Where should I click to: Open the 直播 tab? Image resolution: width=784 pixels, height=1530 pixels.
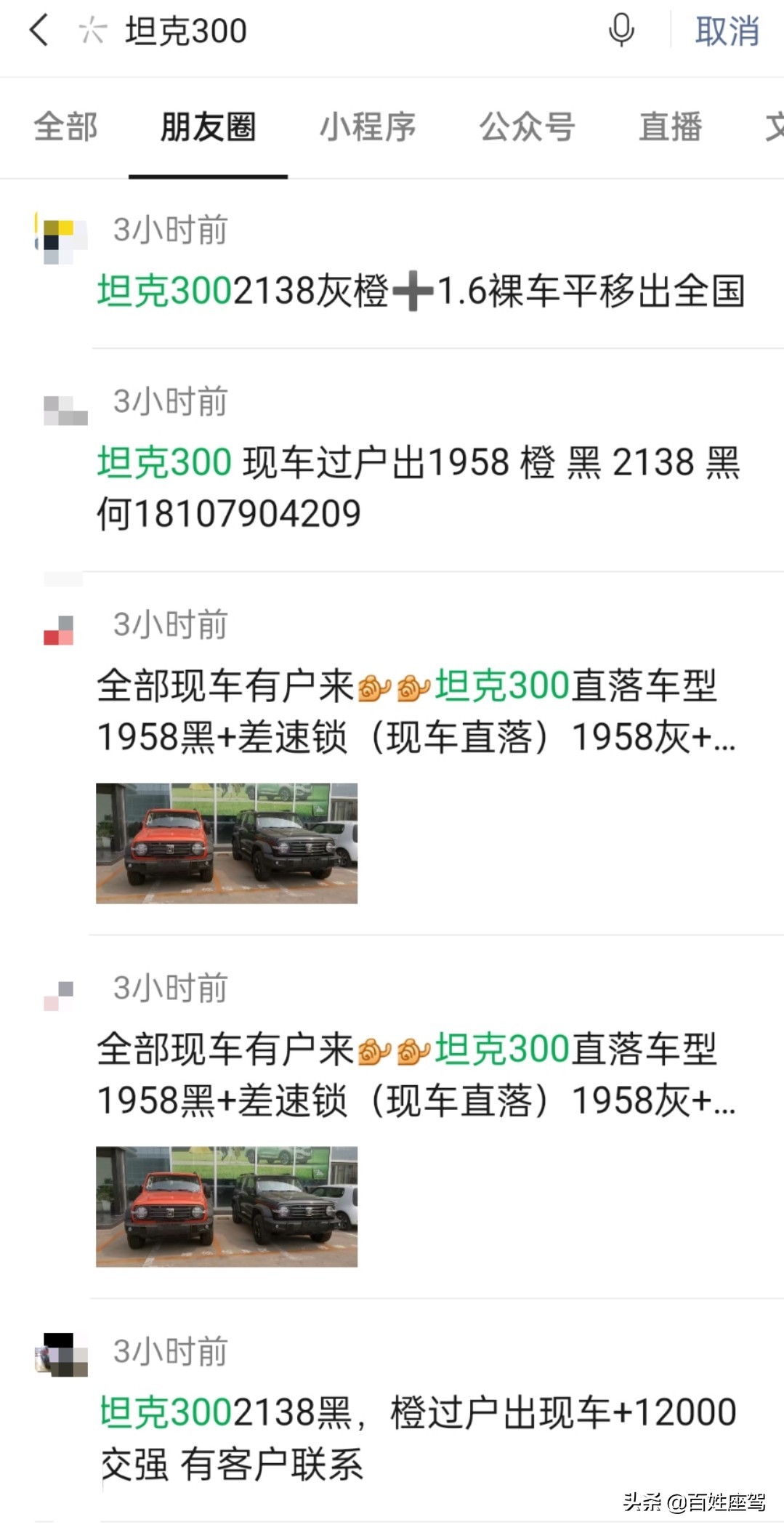pos(669,127)
